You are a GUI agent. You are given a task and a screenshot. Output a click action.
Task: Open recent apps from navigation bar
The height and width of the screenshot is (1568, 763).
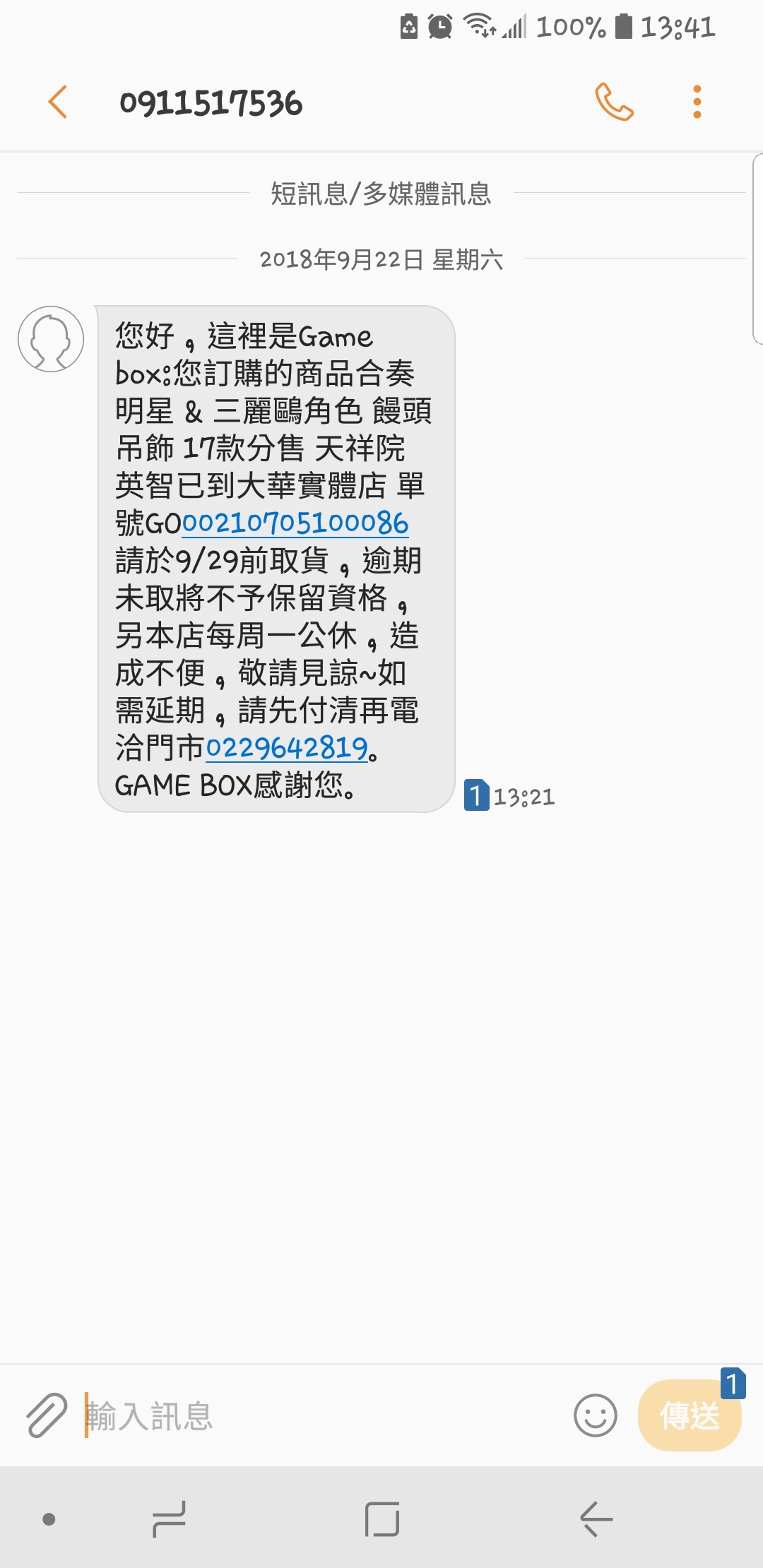pyautogui.click(x=170, y=1519)
